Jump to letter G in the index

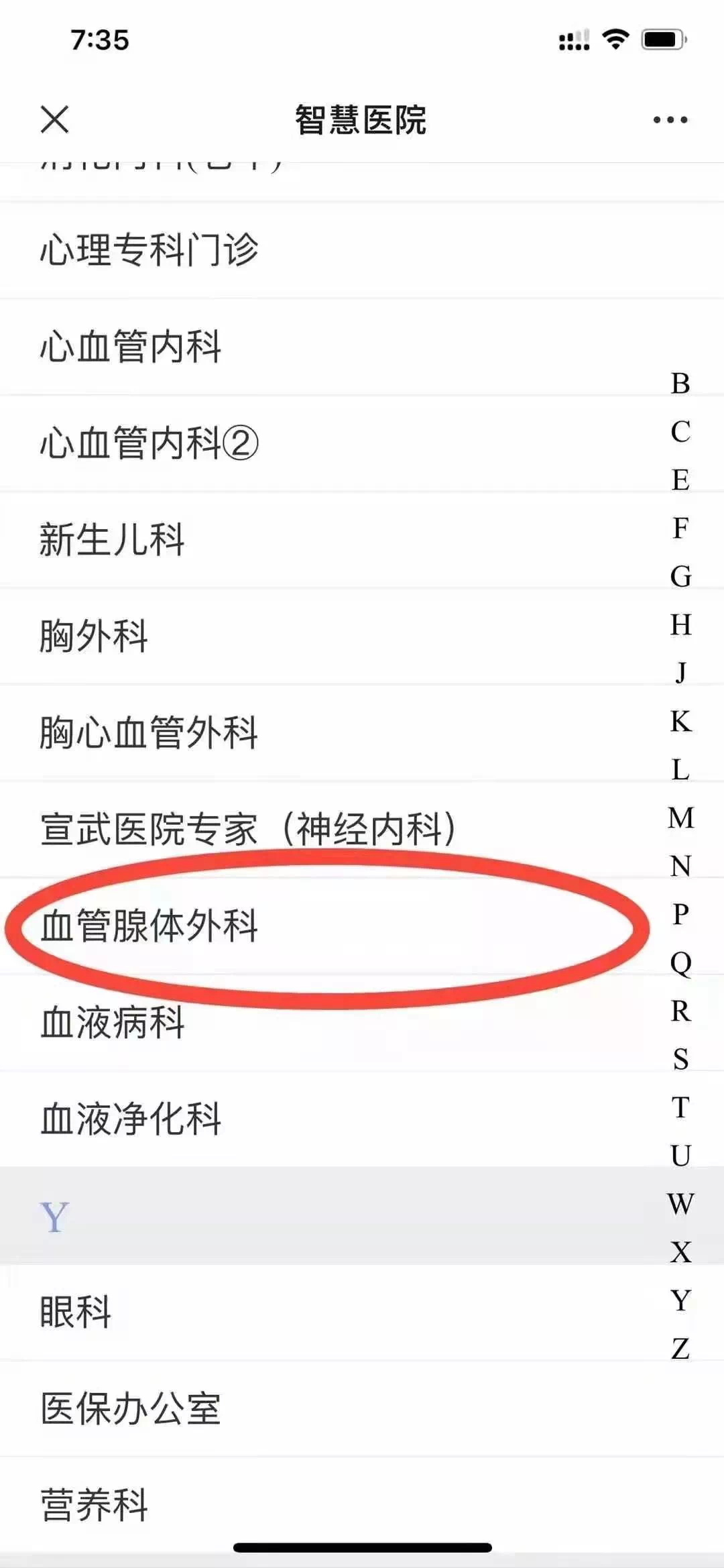(680, 576)
